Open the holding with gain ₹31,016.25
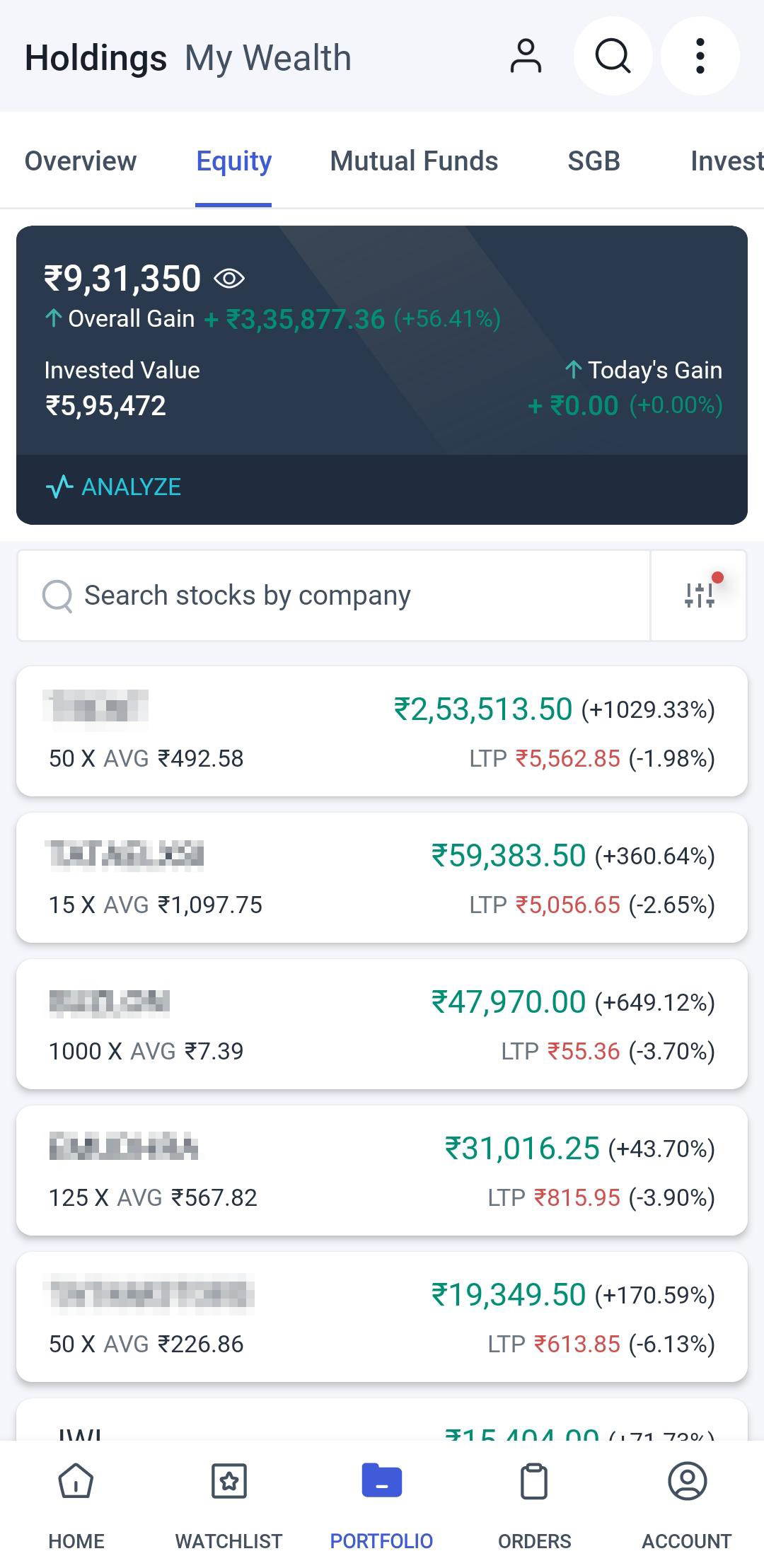This screenshot has height=1568, width=764. click(x=382, y=1171)
